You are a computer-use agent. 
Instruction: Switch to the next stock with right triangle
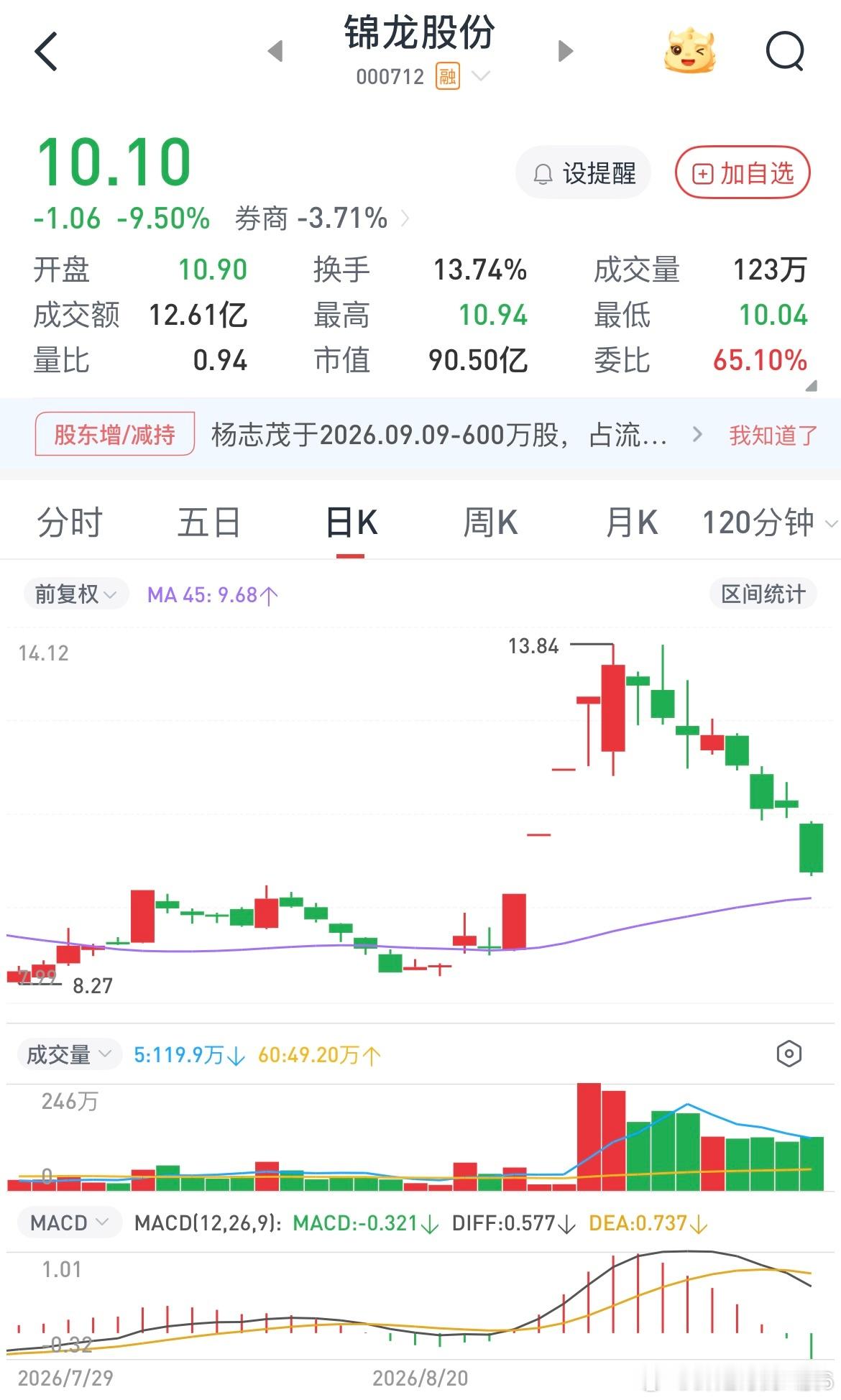(566, 51)
